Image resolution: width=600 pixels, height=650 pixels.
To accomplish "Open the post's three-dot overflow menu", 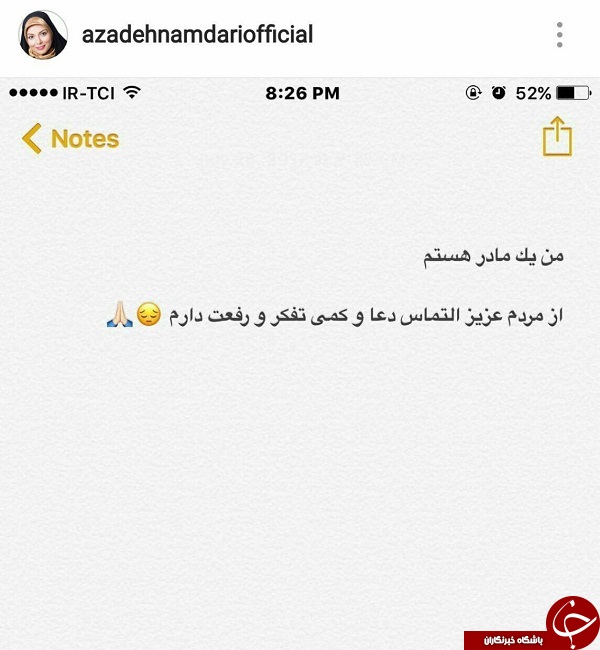I will pos(559,36).
